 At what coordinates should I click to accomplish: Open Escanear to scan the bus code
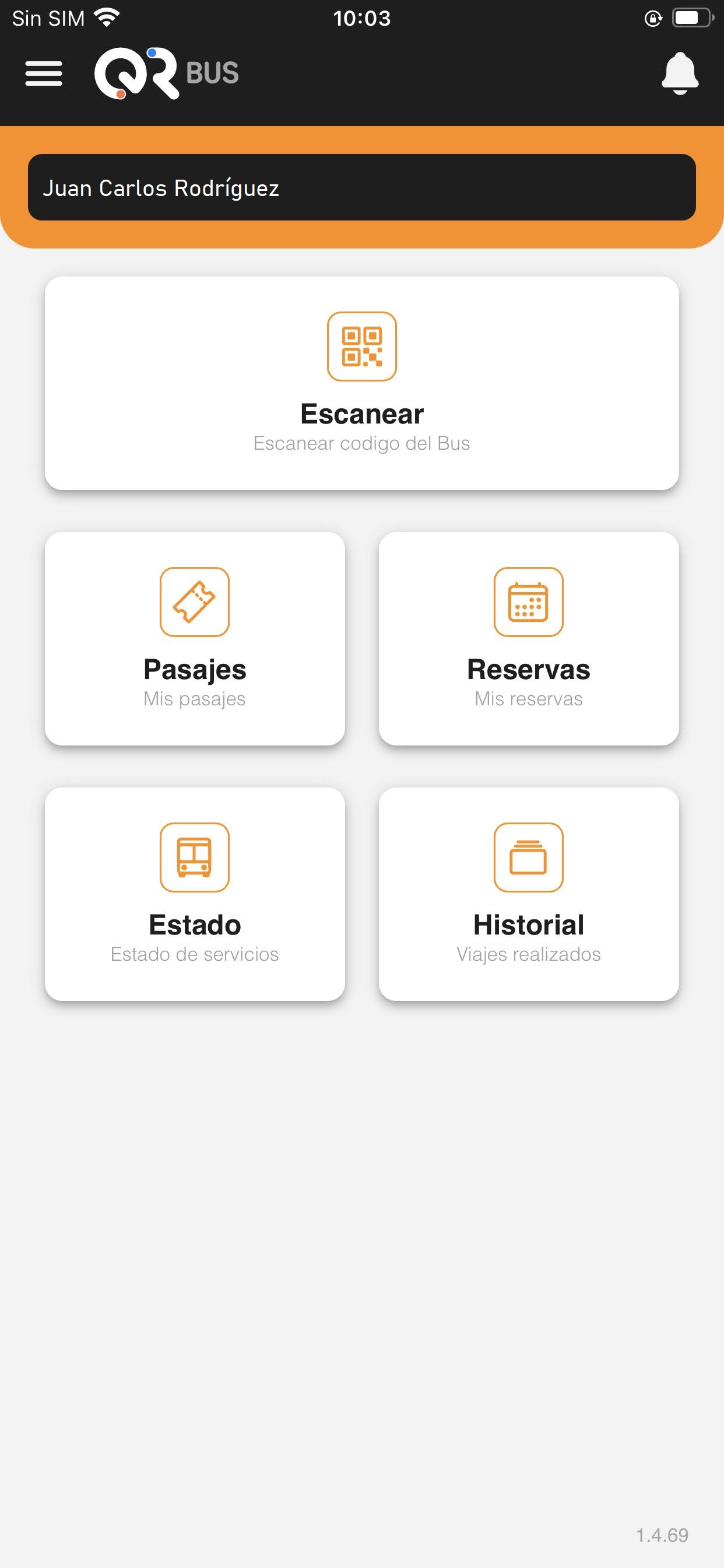(x=362, y=383)
